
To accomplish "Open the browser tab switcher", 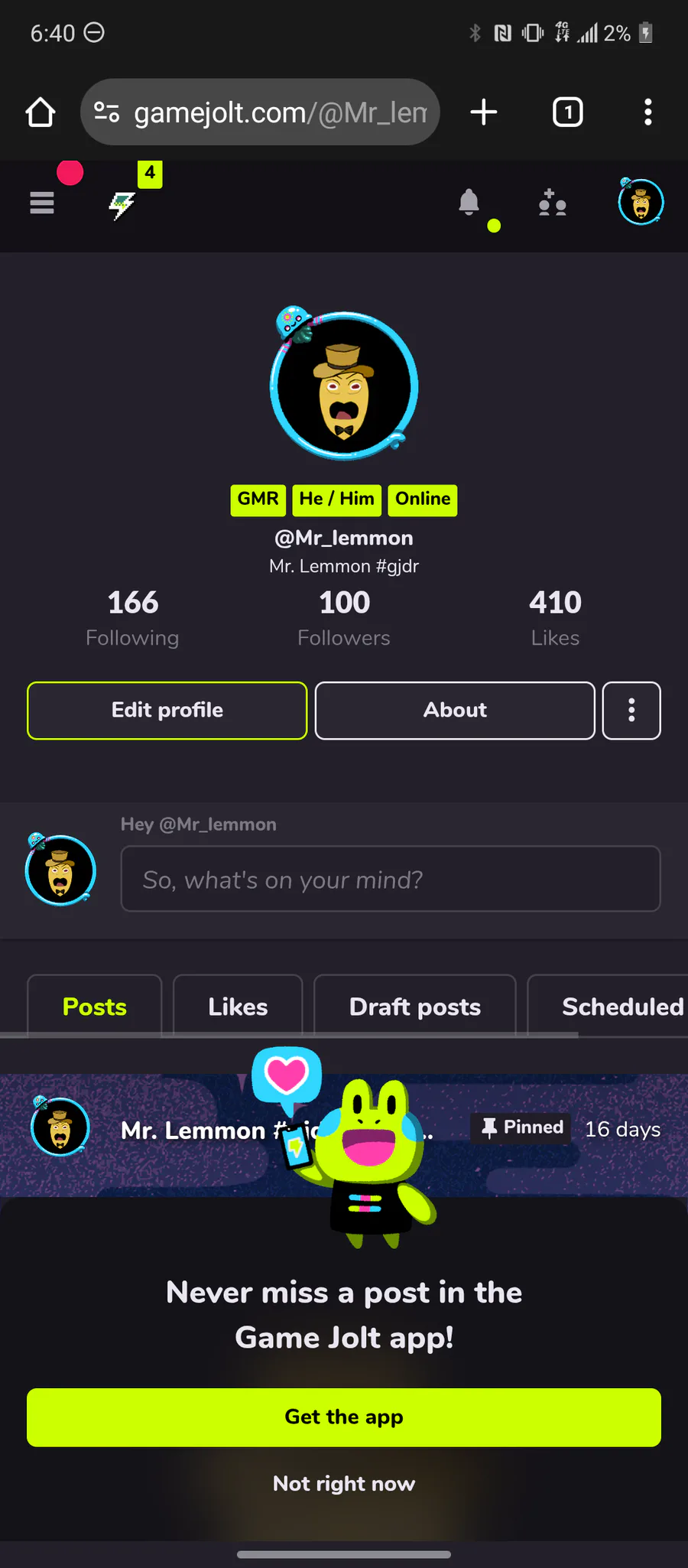I will pos(568,112).
